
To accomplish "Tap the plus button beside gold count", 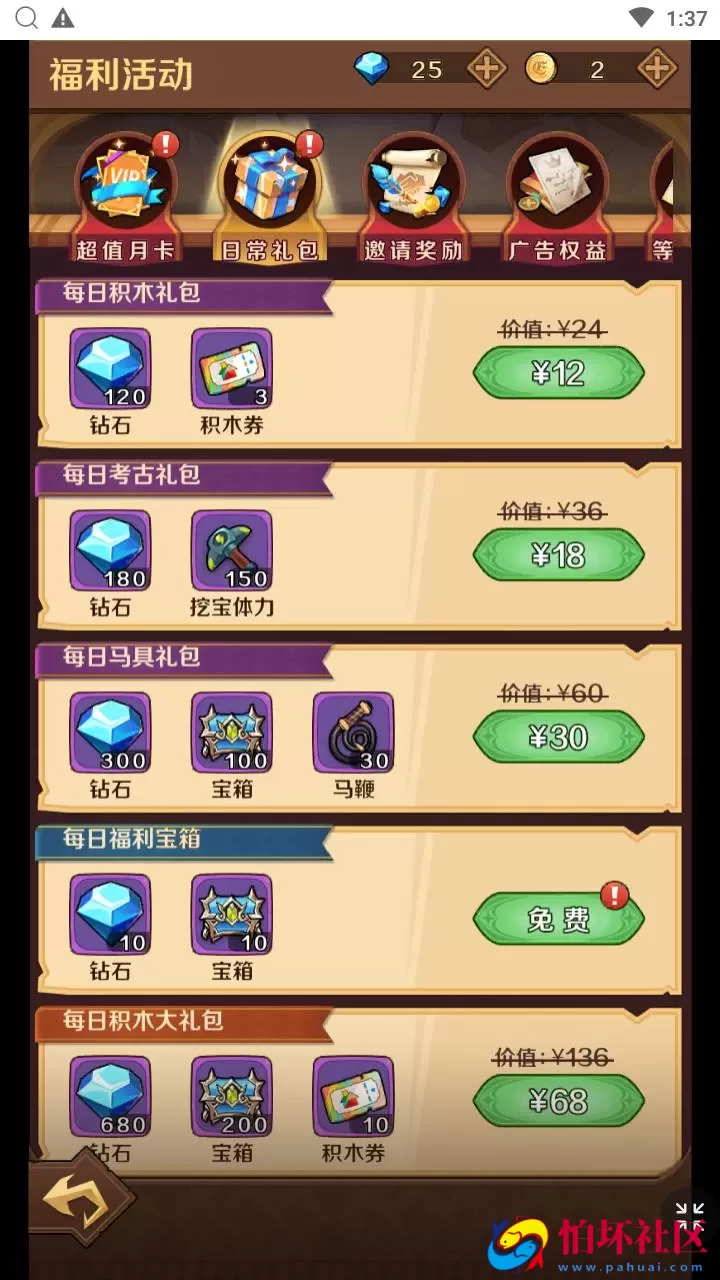I will [x=657, y=69].
